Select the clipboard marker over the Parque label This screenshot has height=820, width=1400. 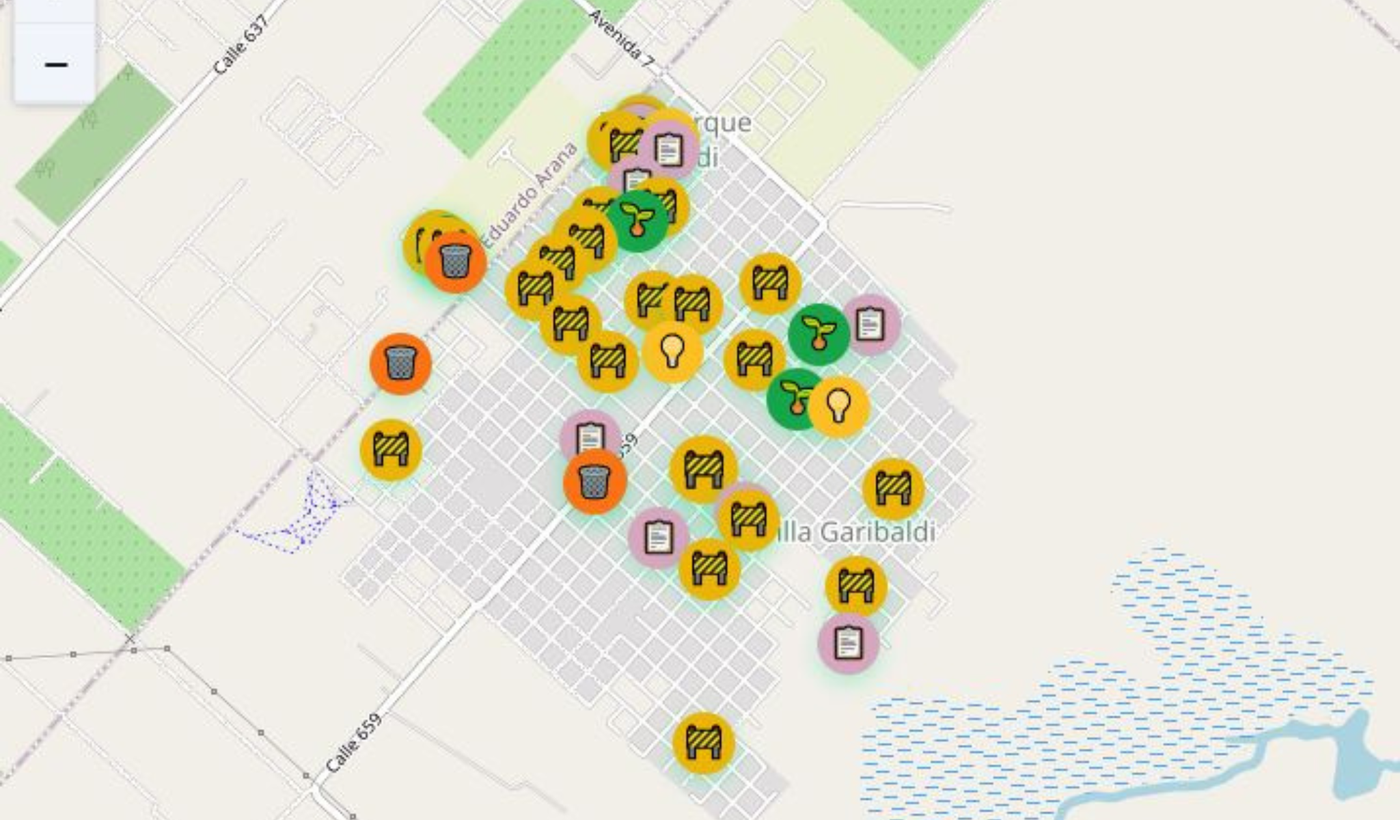click(668, 149)
